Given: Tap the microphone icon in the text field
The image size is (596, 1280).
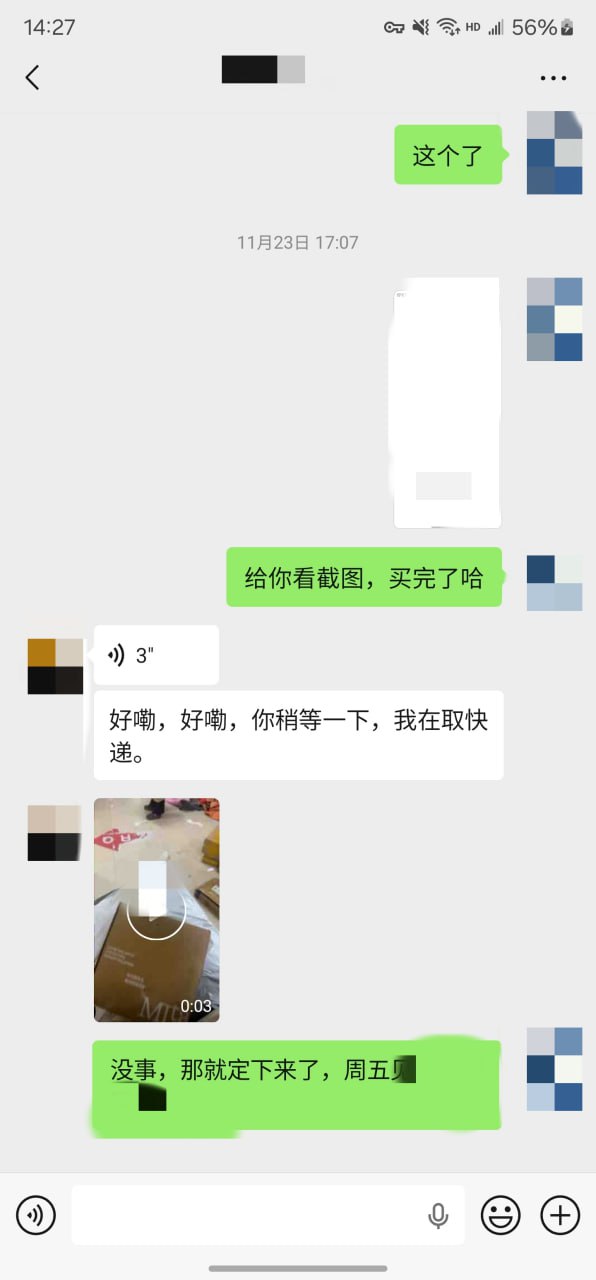Looking at the screenshot, I should tap(438, 1215).
